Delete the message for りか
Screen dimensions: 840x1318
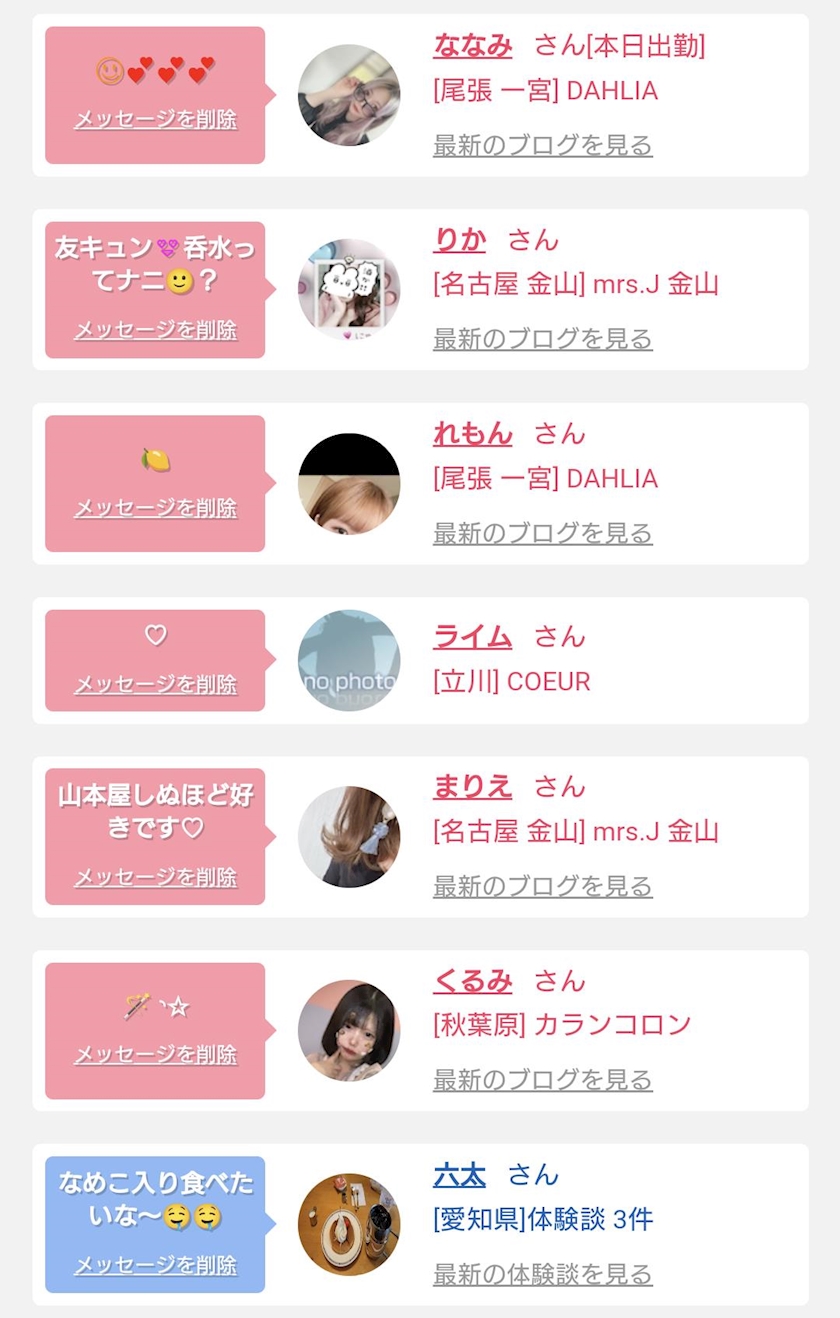(x=155, y=330)
